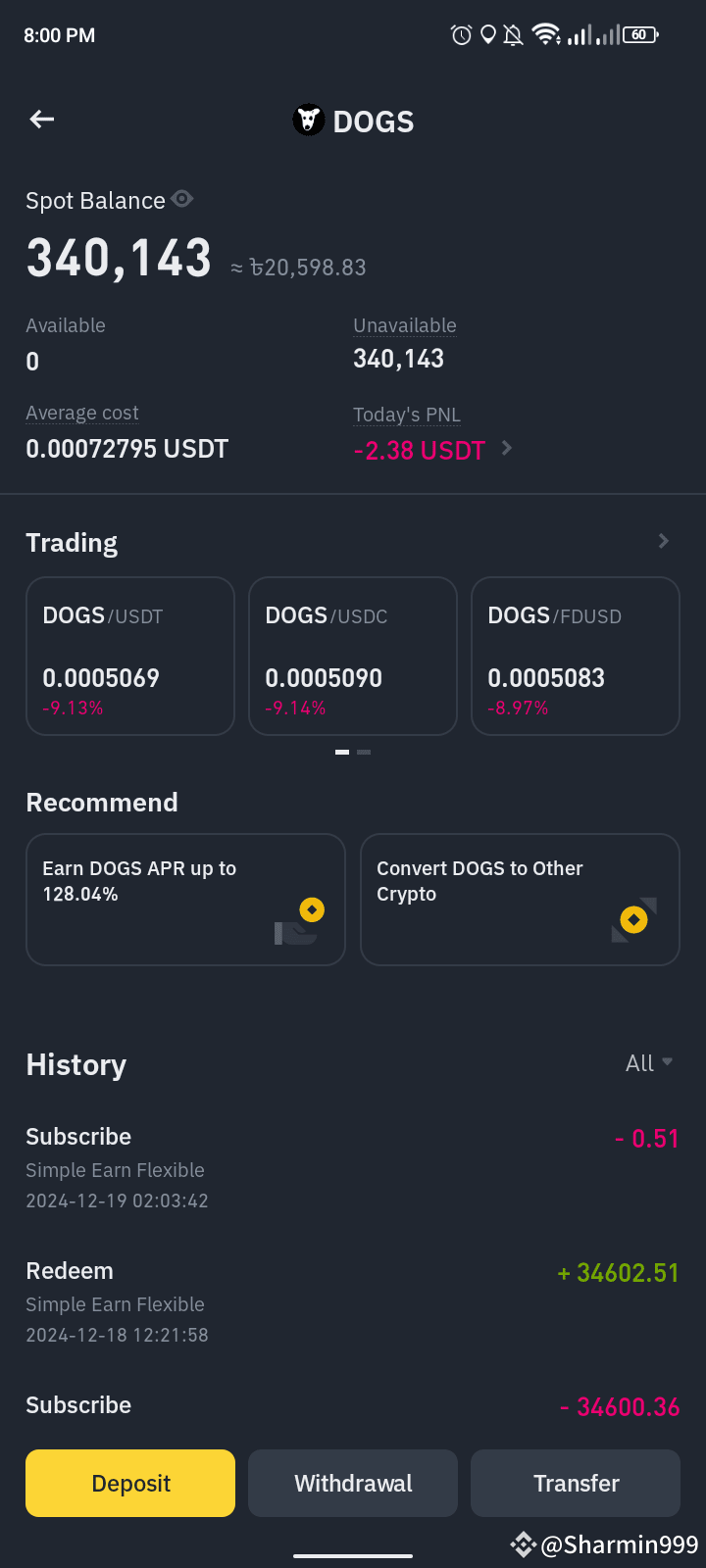Tap the back arrow at top left
Screen dimensions: 706x1568
pos(41,119)
